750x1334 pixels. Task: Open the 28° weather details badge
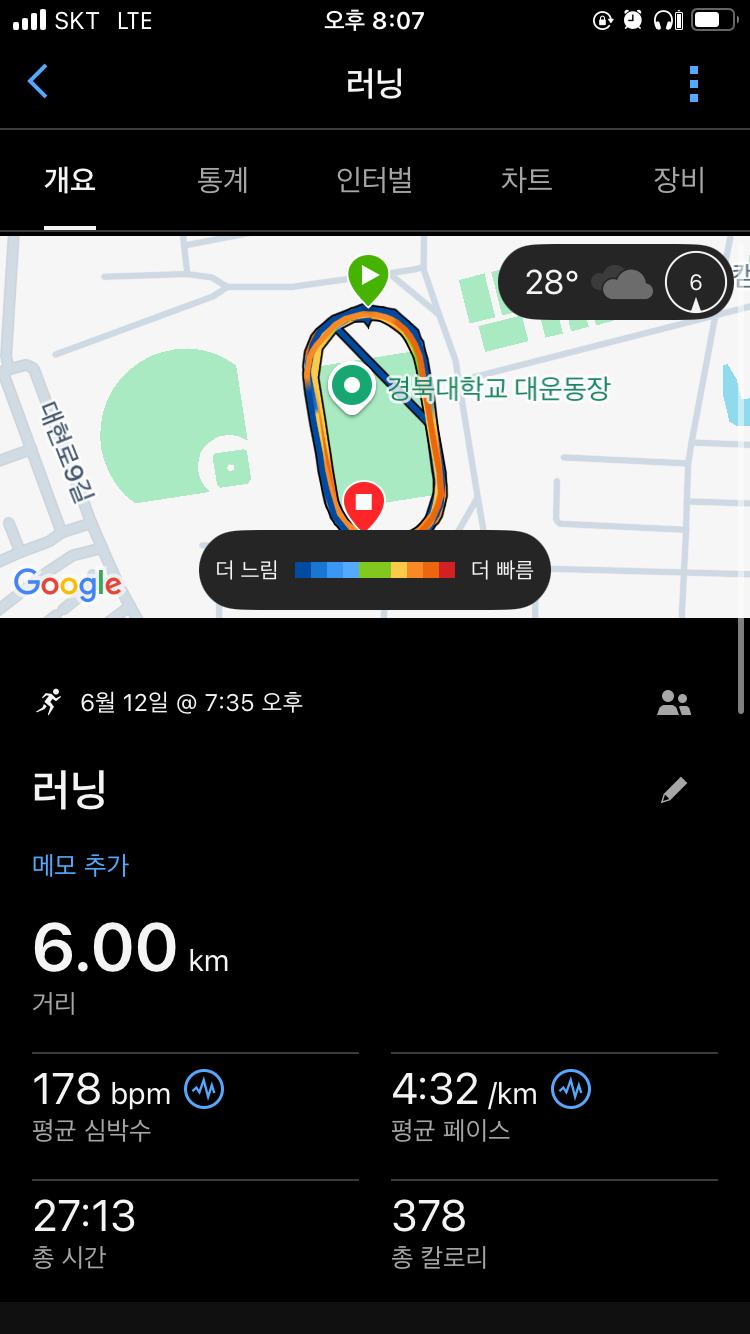coord(616,282)
